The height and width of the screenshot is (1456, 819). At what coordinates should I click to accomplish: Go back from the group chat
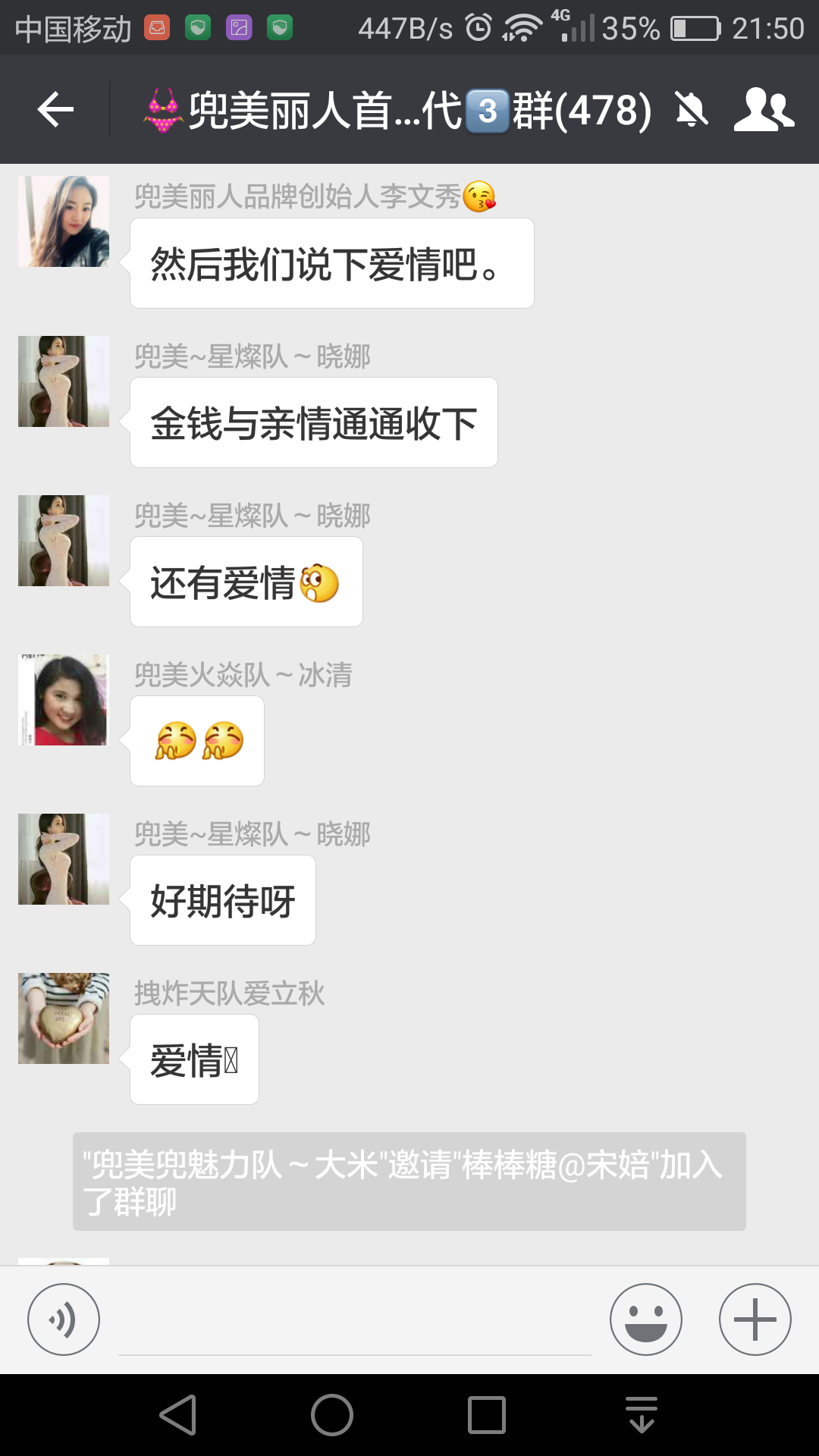click(55, 111)
